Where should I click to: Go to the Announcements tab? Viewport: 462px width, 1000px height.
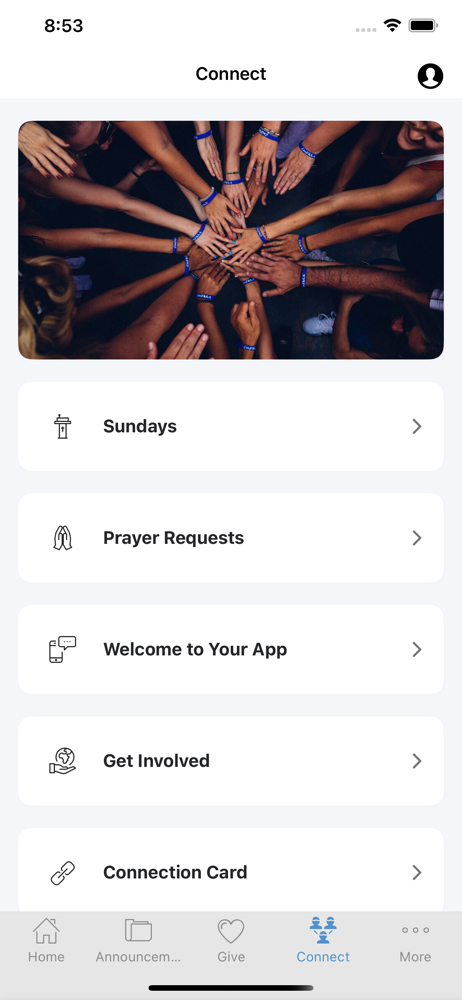(138, 940)
